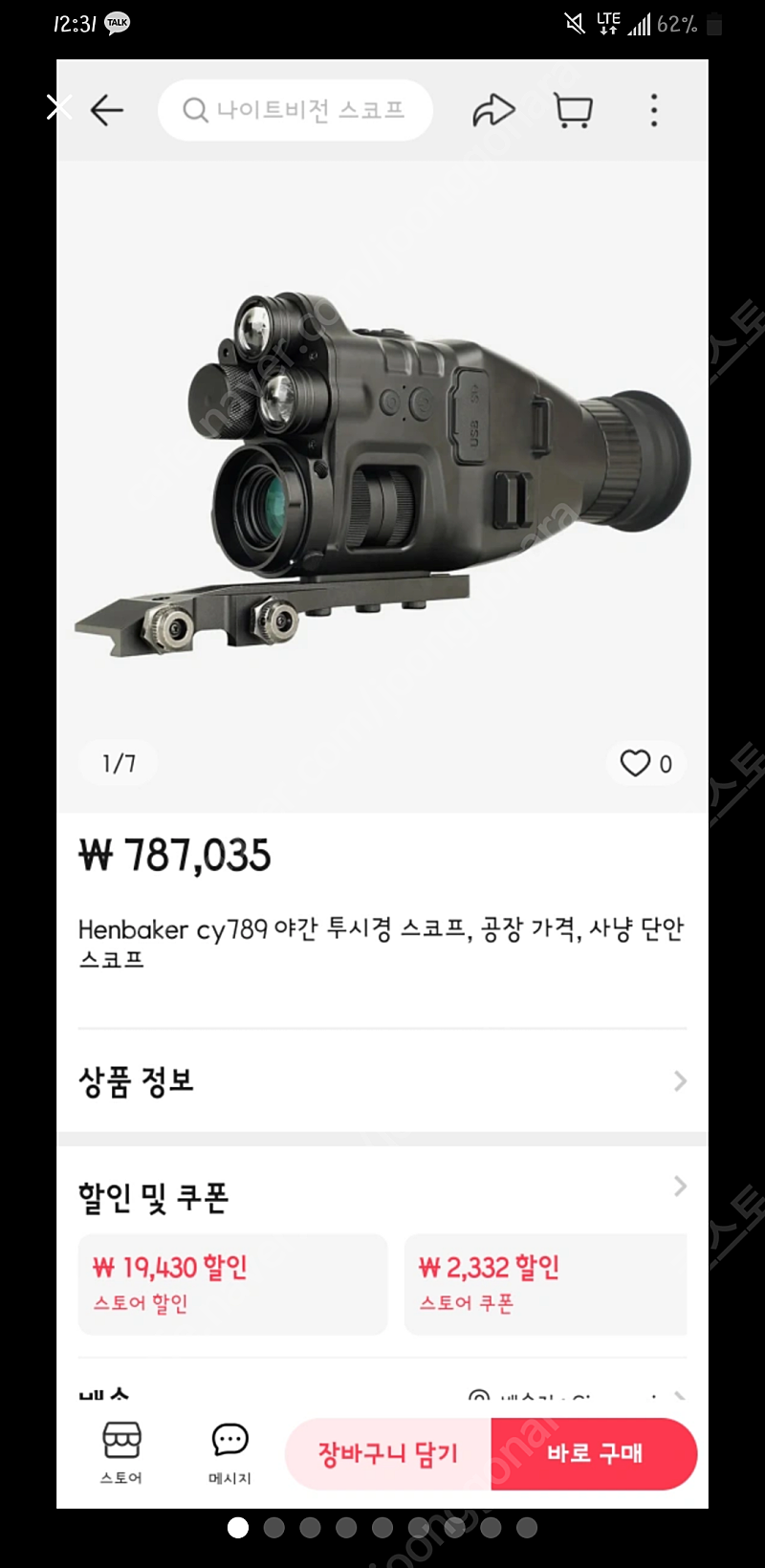Expand the 상품 정보 section
Viewport: 765px width, 1568px height.
pos(382,1081)
